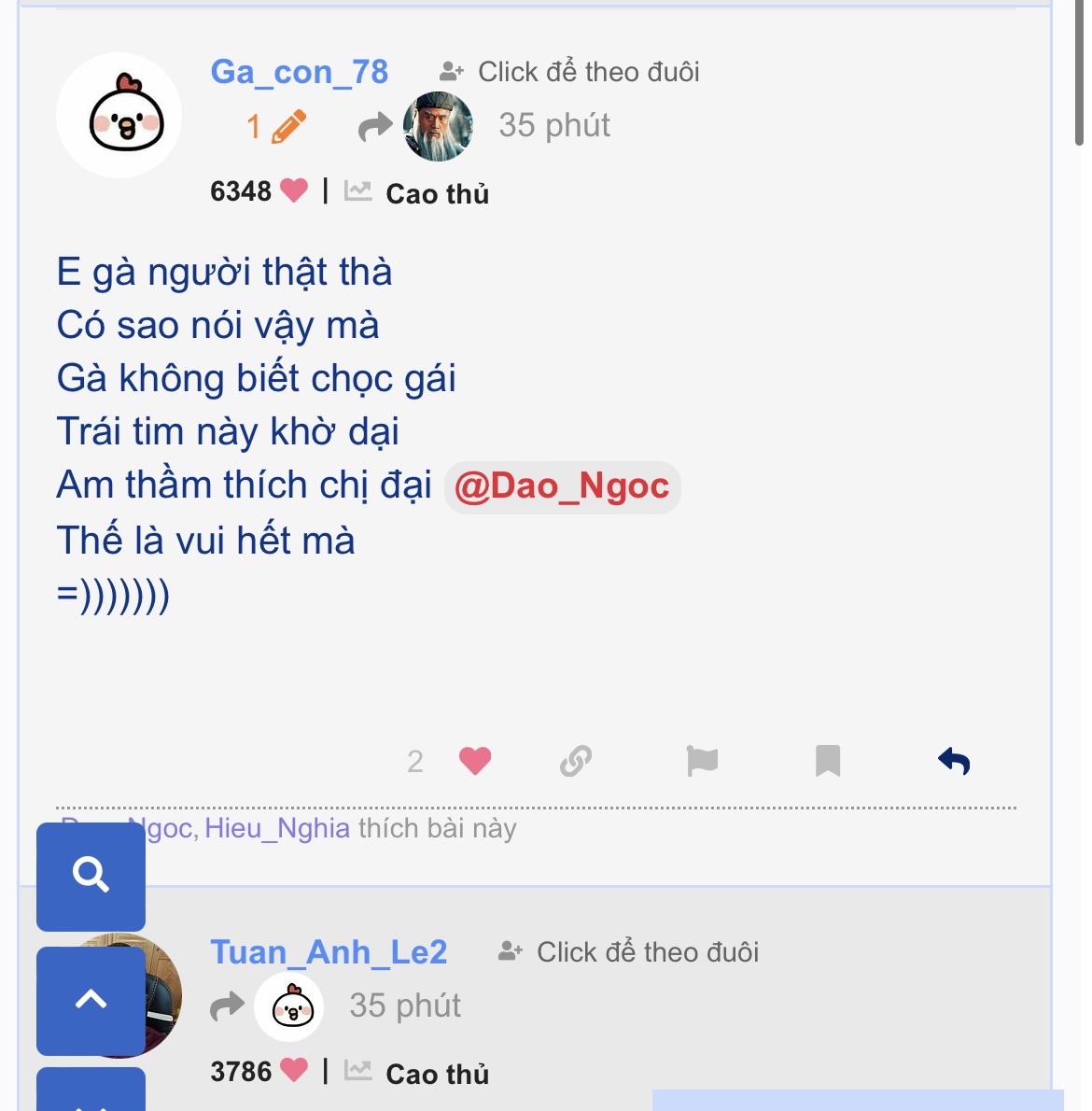Bookmark Ga_con_78's post
This screenshot has height=1111, width=1092.
coord(828,761)
